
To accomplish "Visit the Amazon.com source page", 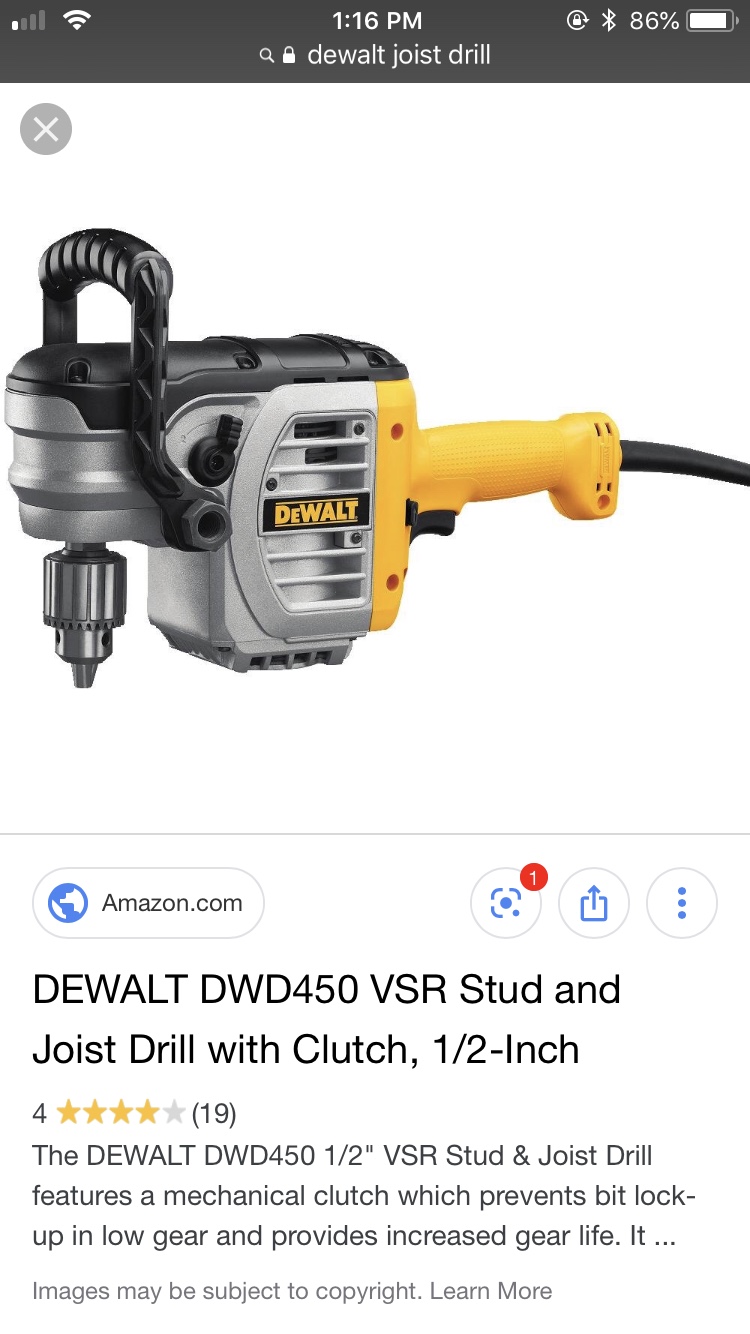I will (149, 903).
